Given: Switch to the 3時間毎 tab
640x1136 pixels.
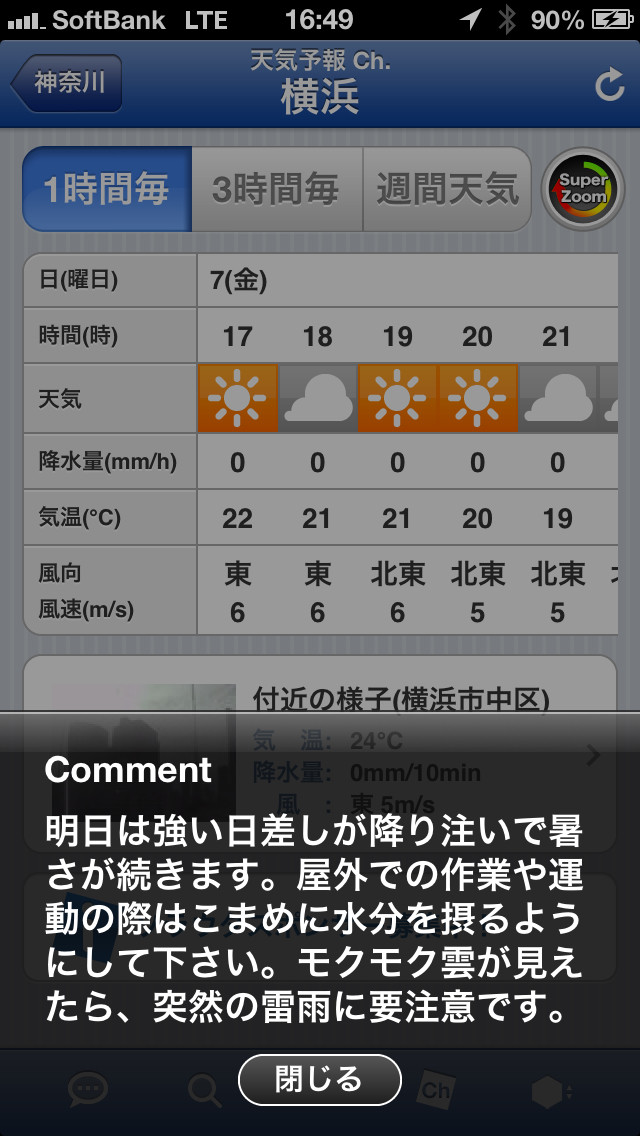Looking at the screenshot, I should click(x=276, y=189).
